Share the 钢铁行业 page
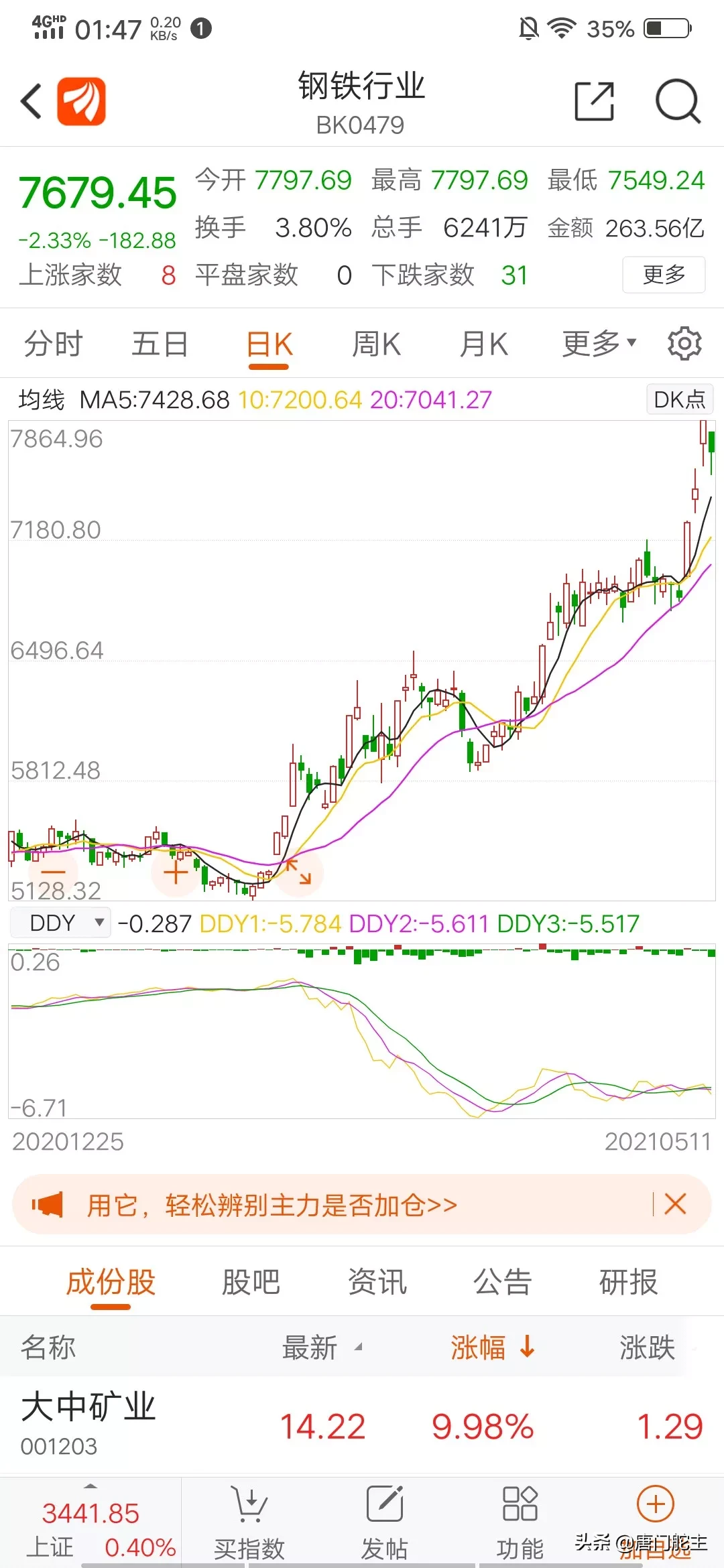 pos(594,102)
